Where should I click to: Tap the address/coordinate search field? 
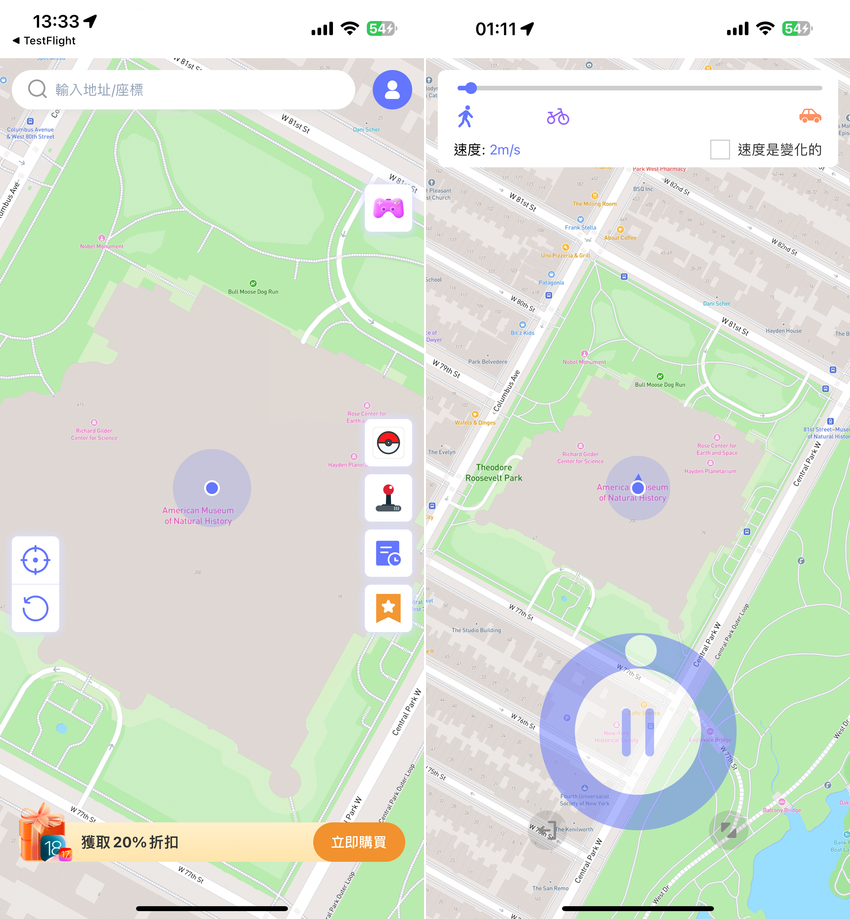click(x=190, y=90)
